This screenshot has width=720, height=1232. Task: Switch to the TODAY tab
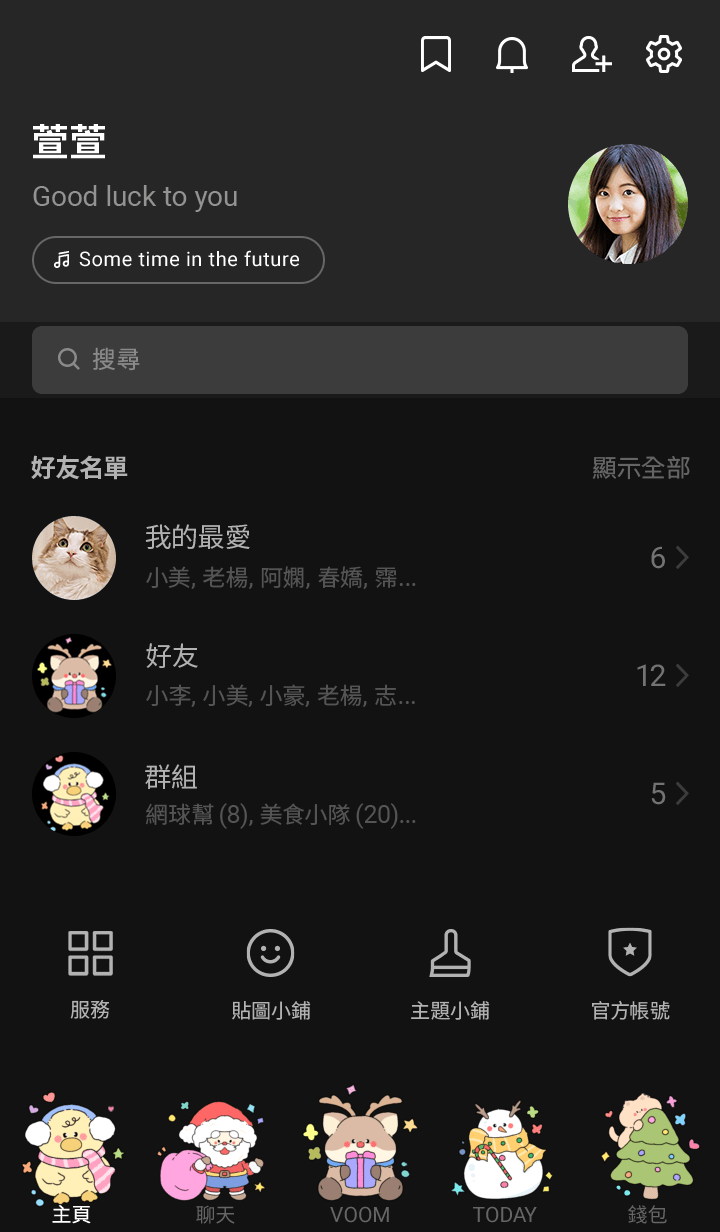click(504, 1160)
